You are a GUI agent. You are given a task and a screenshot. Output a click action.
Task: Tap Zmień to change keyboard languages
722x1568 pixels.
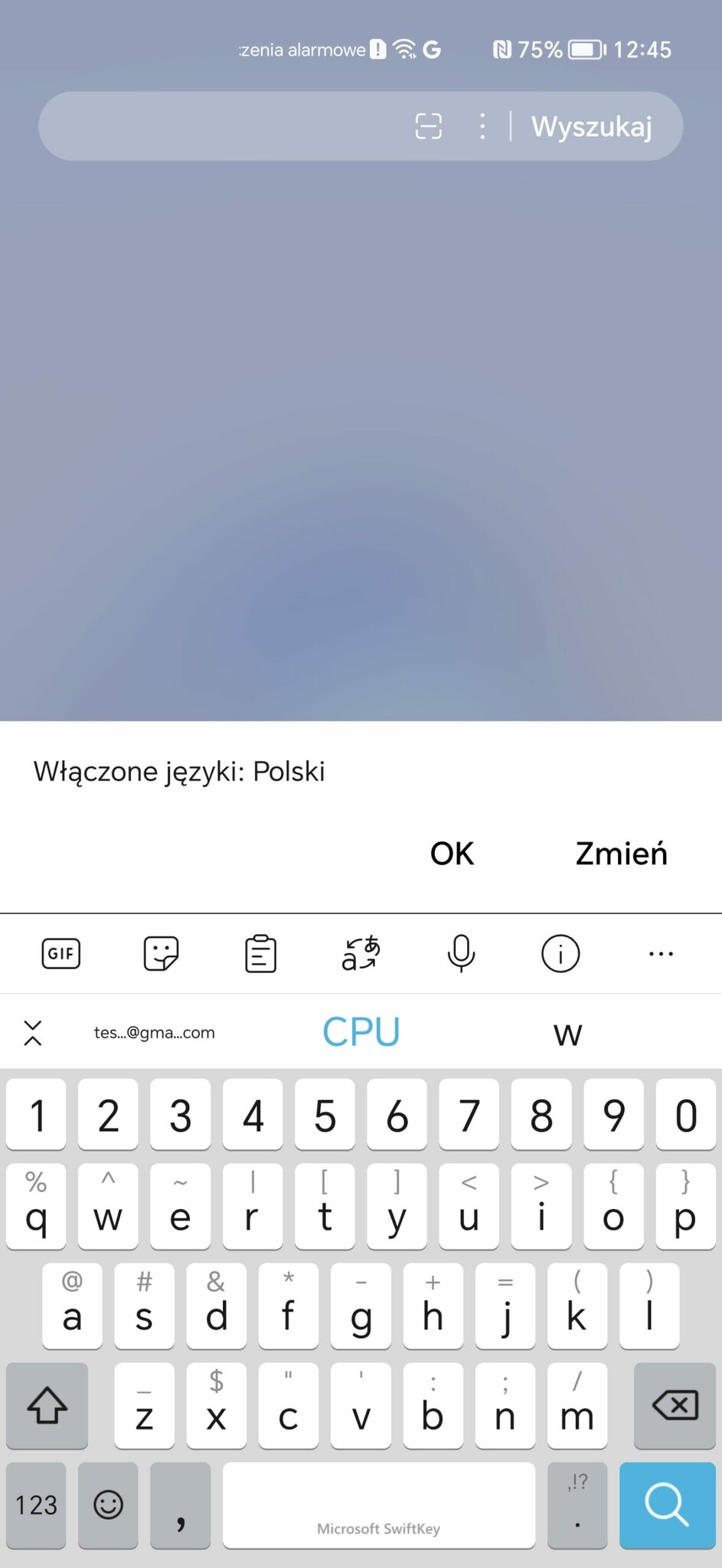click(x=621, y=854)
